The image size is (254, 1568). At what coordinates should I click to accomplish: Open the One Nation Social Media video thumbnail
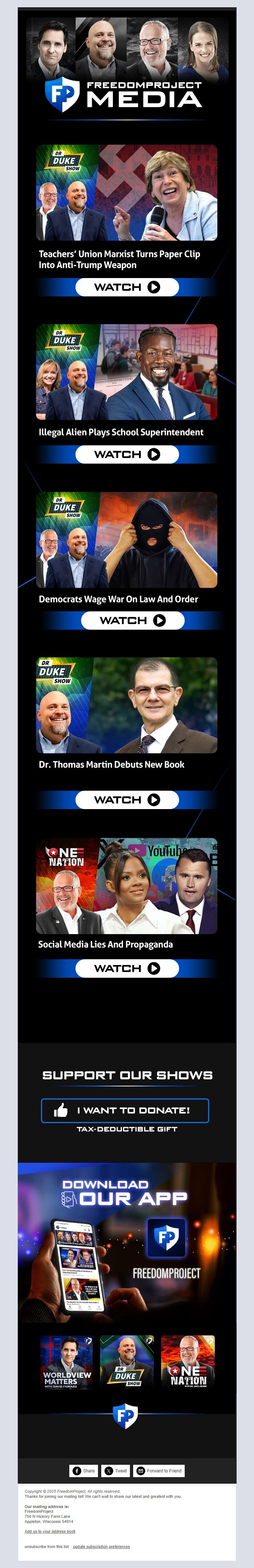(126, 886)
